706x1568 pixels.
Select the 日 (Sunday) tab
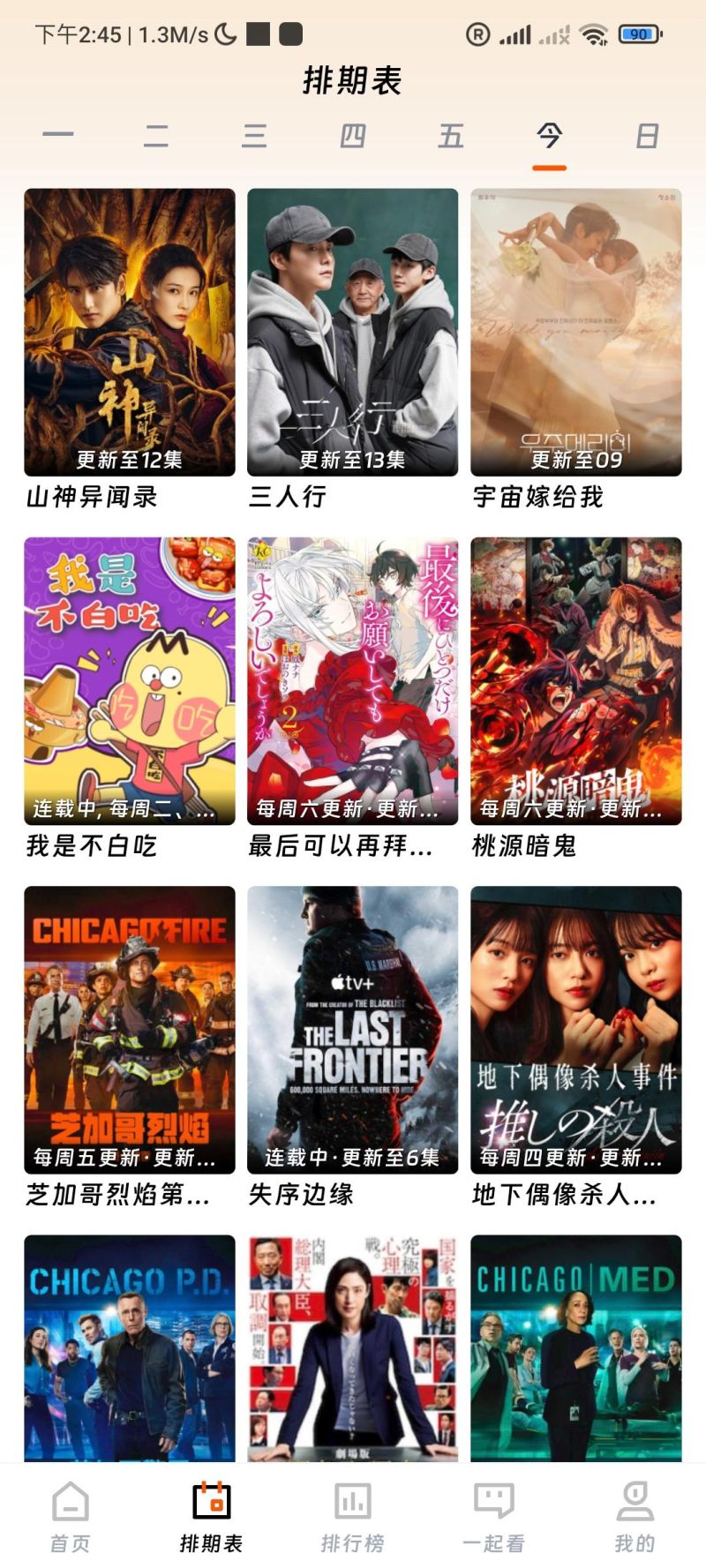[x=647, y=136]
